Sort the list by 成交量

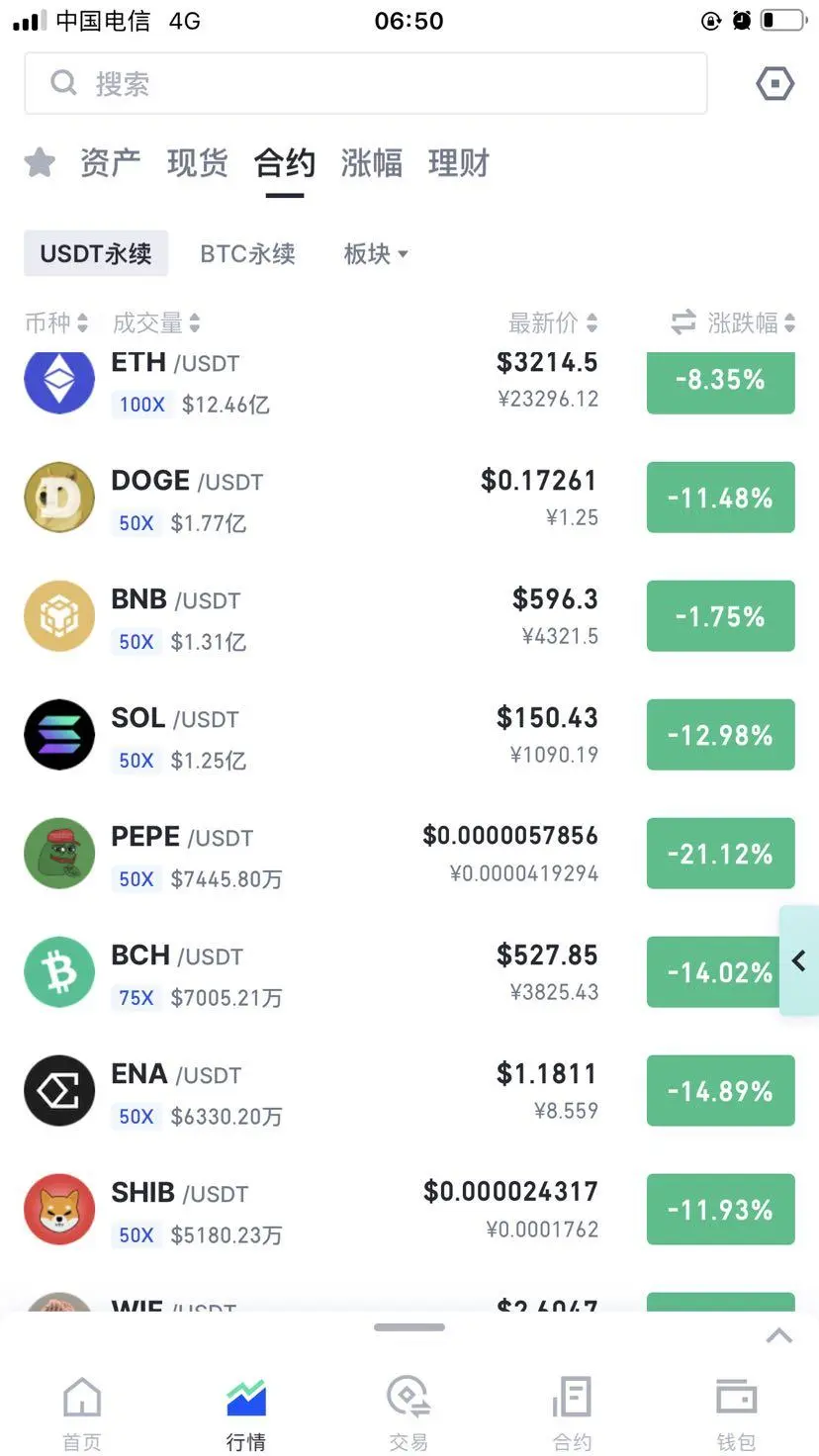tap(156, 322)
